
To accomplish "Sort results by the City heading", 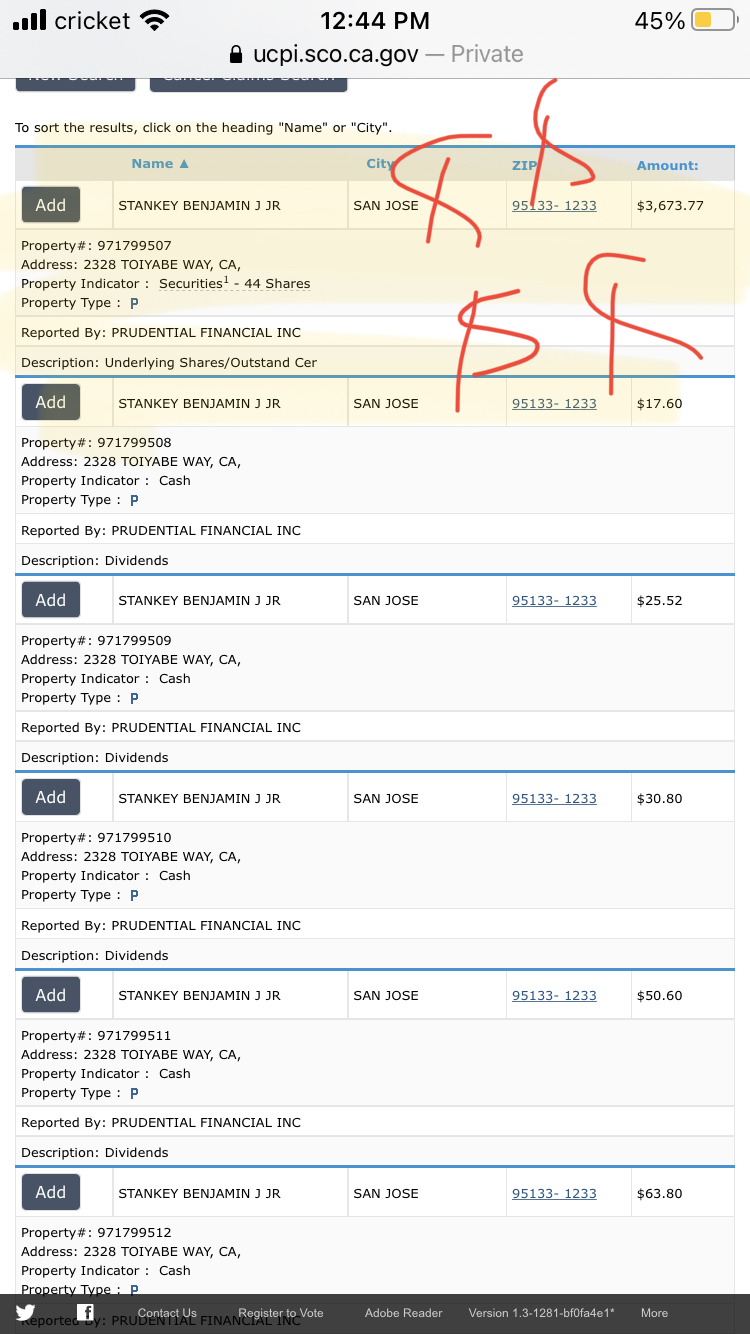I will point(380,164).
